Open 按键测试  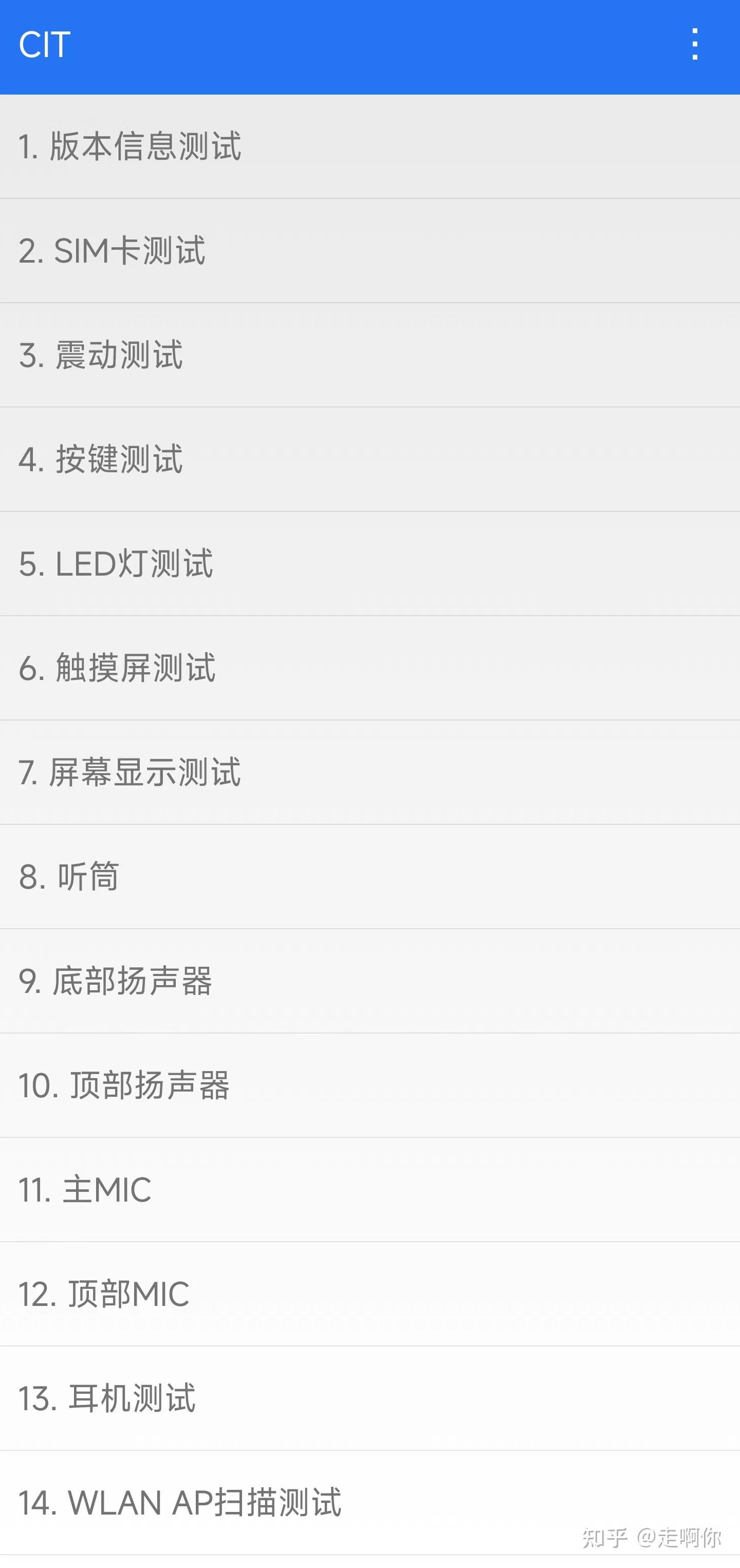tap(370, 459)
